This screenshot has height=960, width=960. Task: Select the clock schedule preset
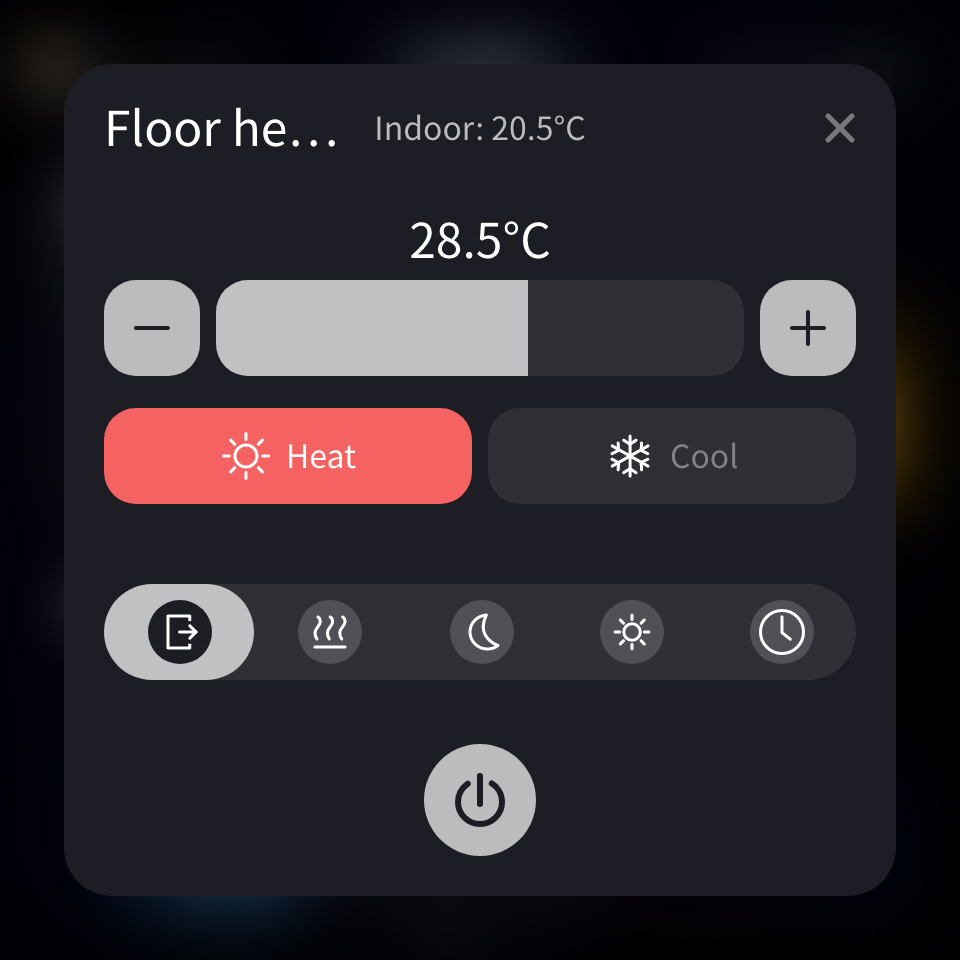point(782,632)
